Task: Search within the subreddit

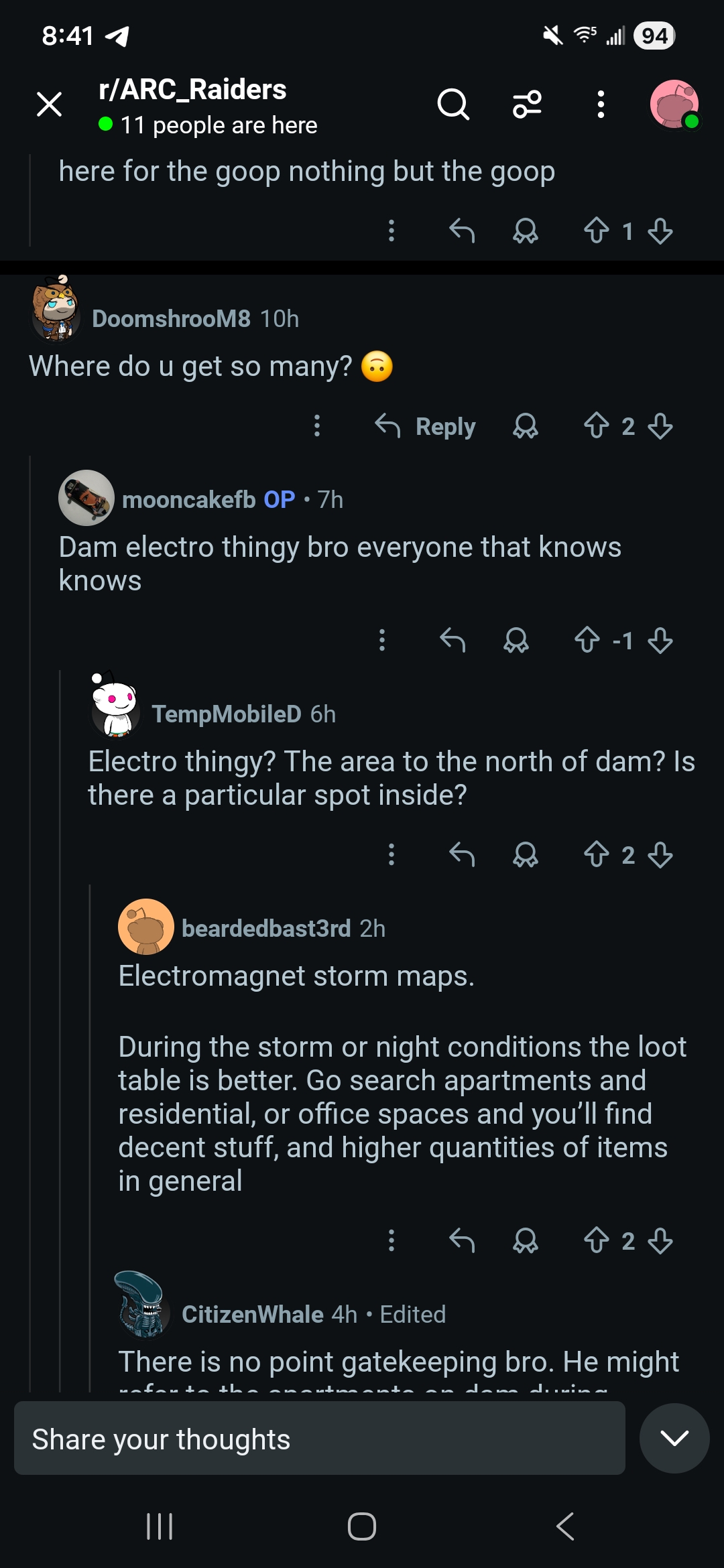Action: (453, 105)
